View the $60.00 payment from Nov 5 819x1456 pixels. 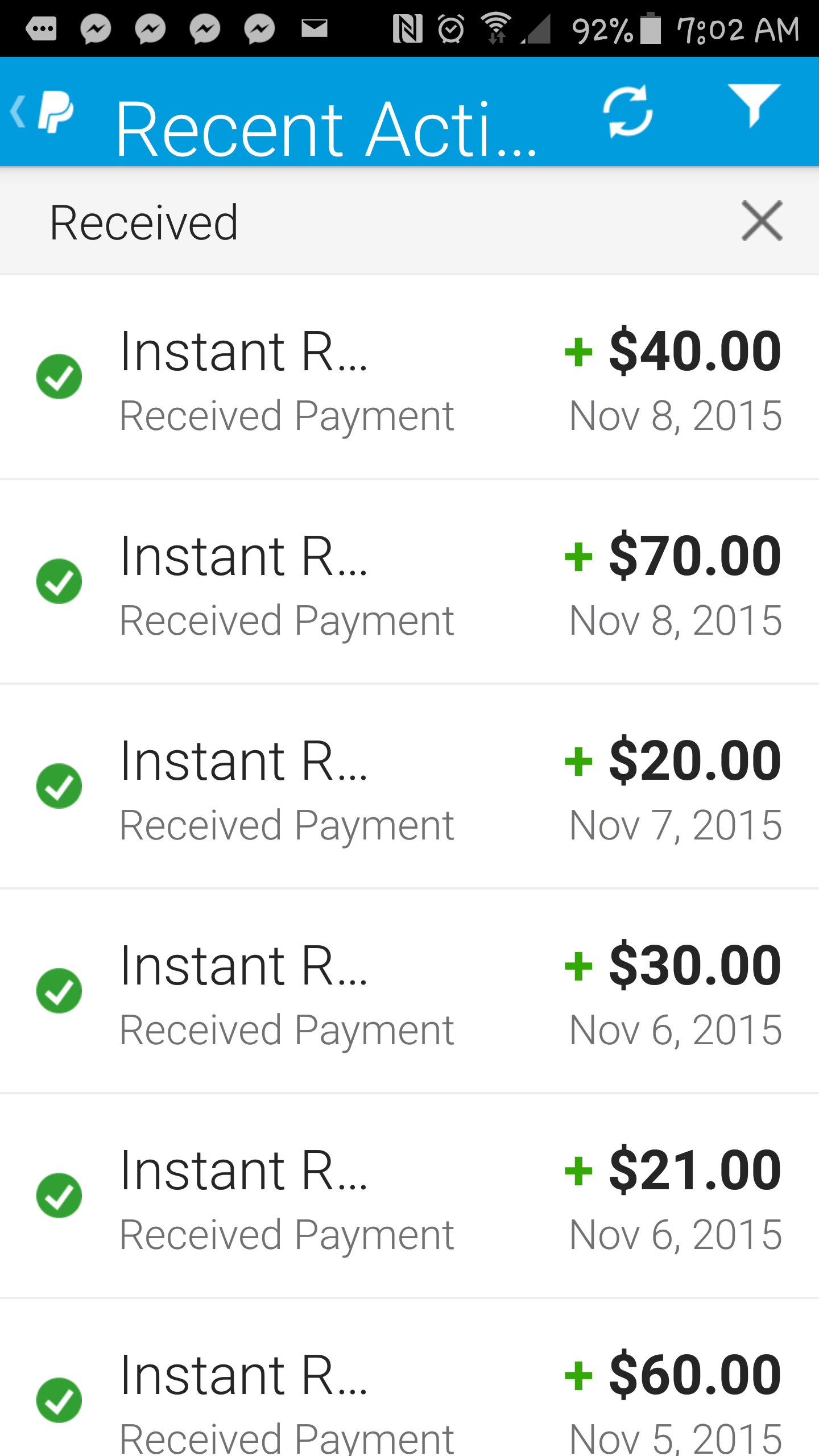[x=409, y=1378]
